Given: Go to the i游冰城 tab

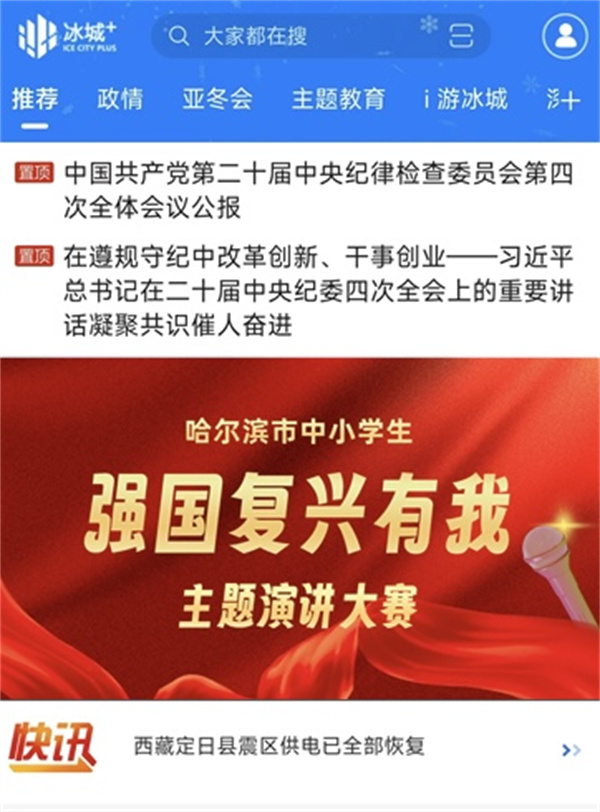Looking at the screenshot, I should coord(465,99).
